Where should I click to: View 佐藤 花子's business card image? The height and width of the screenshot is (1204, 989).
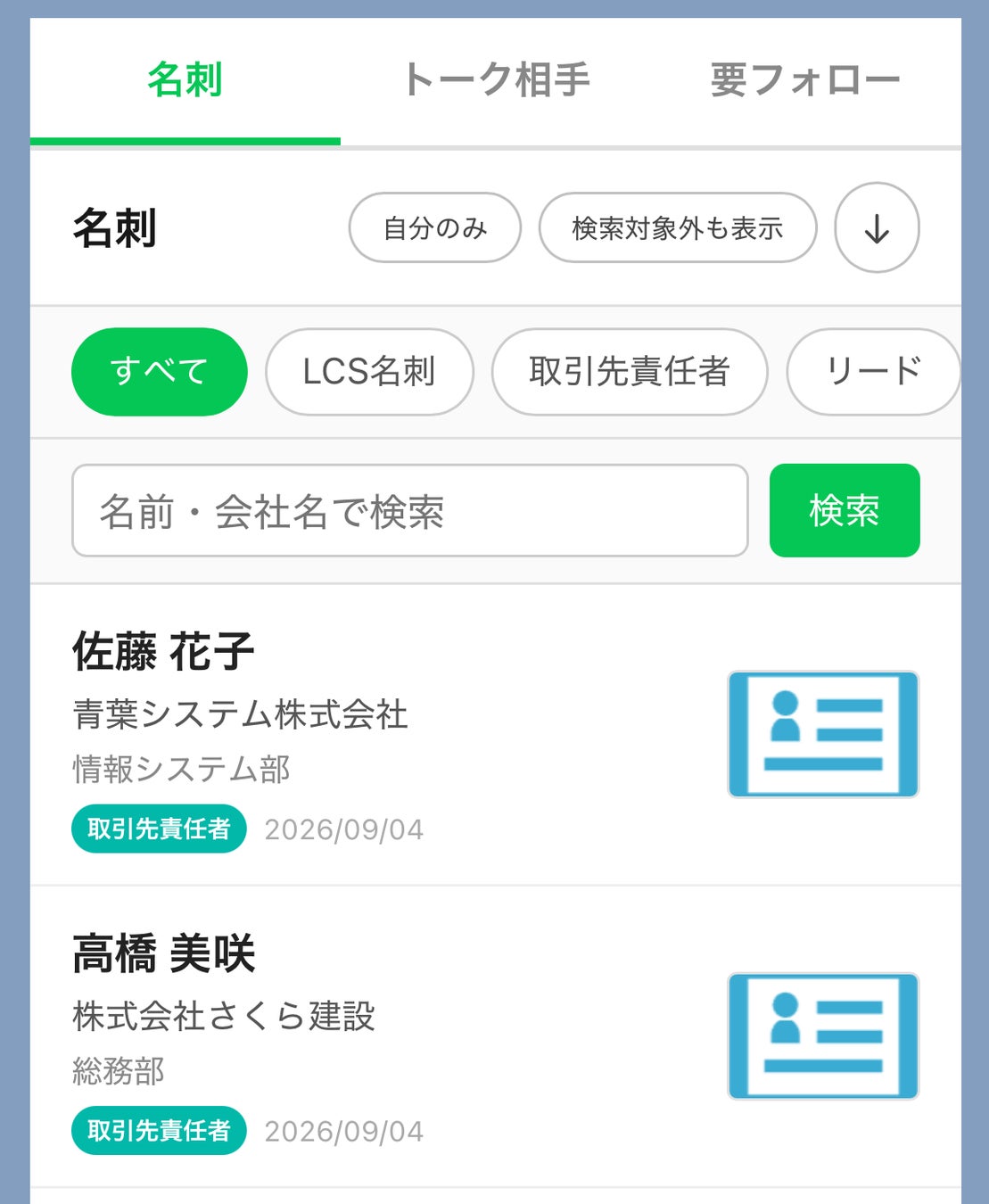pos(823,734)
